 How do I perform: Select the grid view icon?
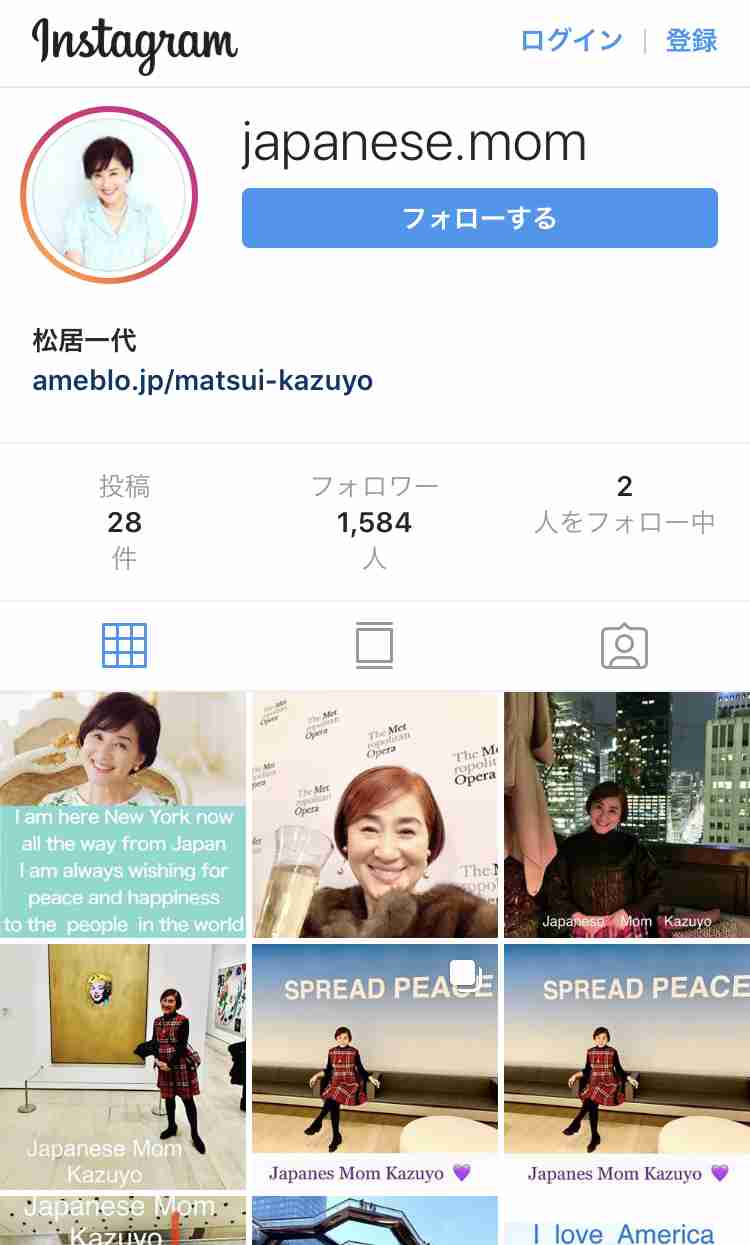tap(124, 645)
